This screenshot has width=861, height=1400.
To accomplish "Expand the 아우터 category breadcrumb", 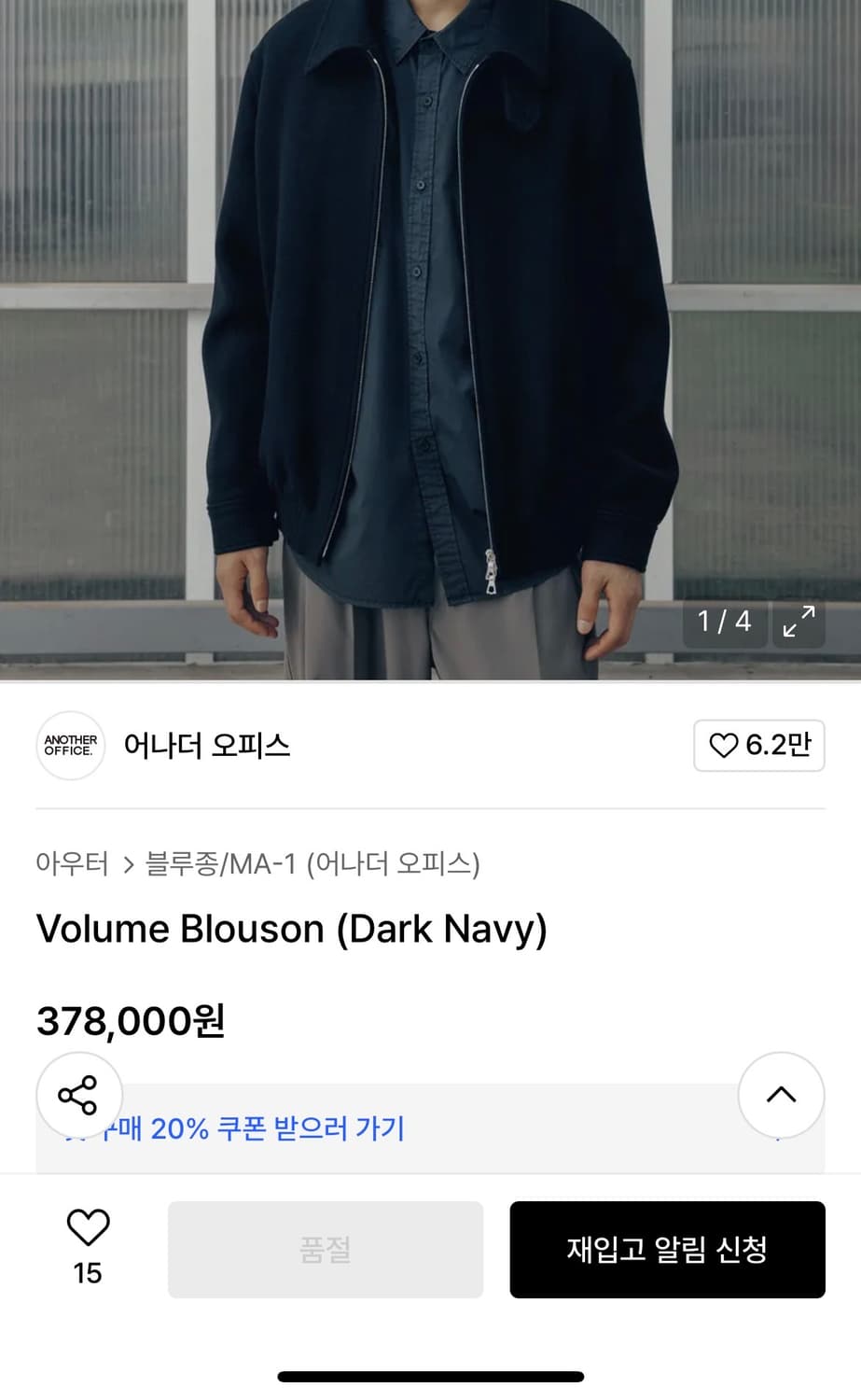I will [x=72, y=864].
